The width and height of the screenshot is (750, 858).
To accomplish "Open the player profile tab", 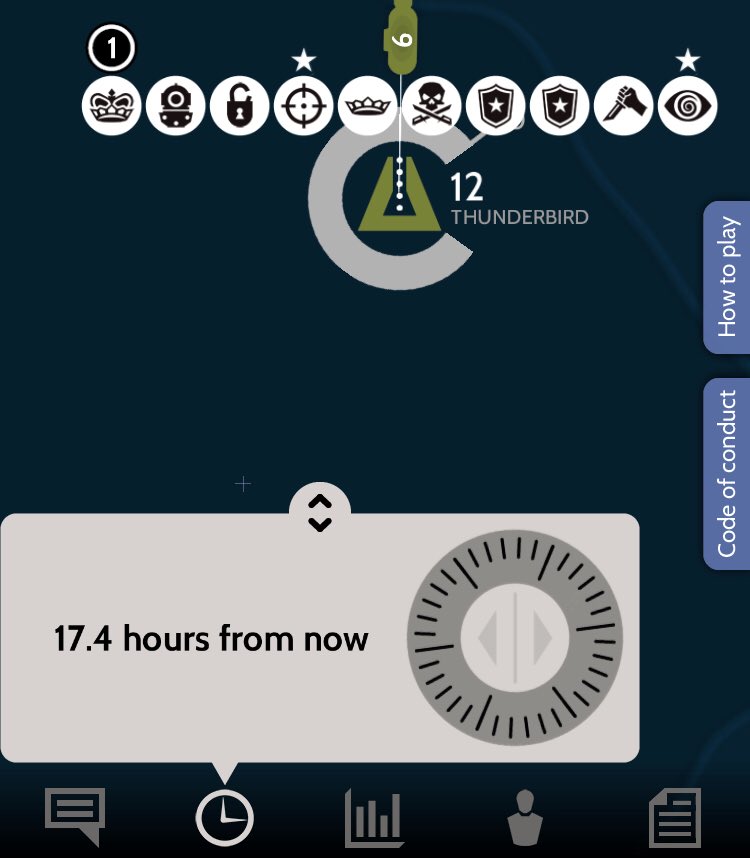I will tap(525, 818).
